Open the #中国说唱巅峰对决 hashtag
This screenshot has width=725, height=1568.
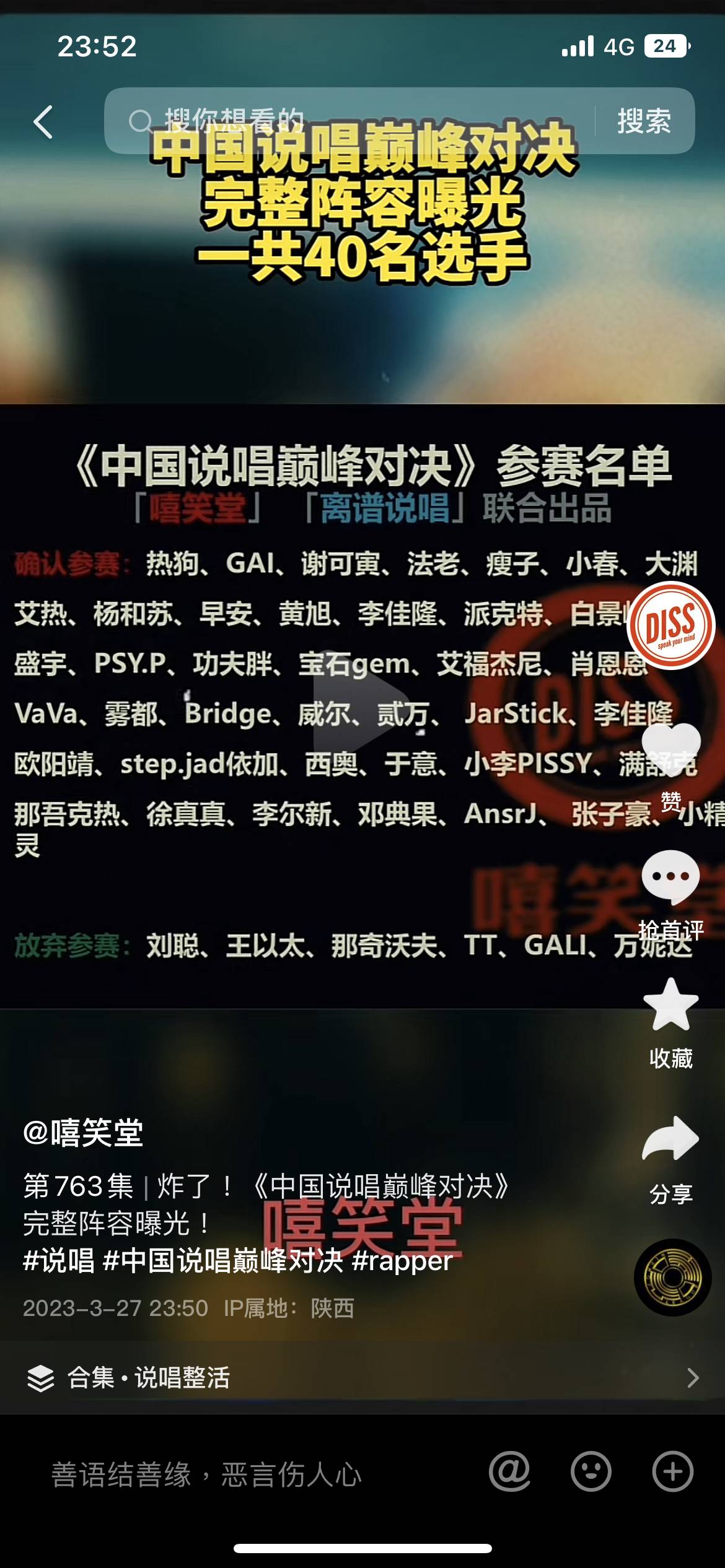(x=222, y=1261)
